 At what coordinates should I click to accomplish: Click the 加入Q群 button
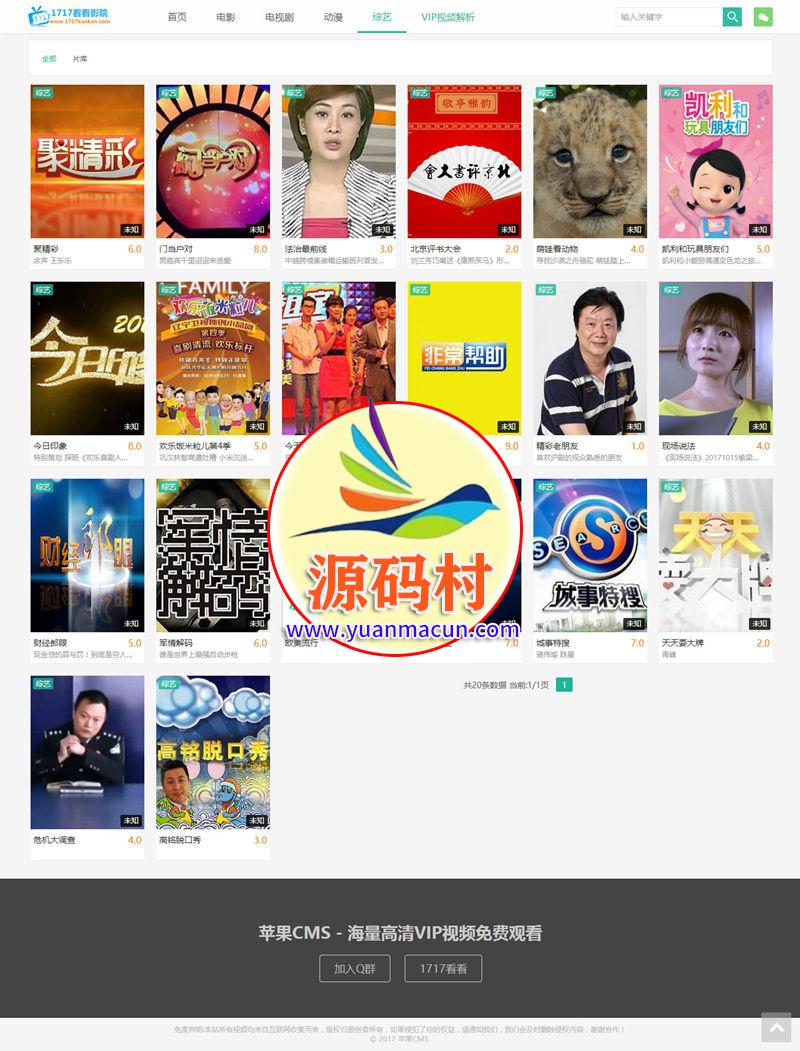tap(355, 968)
